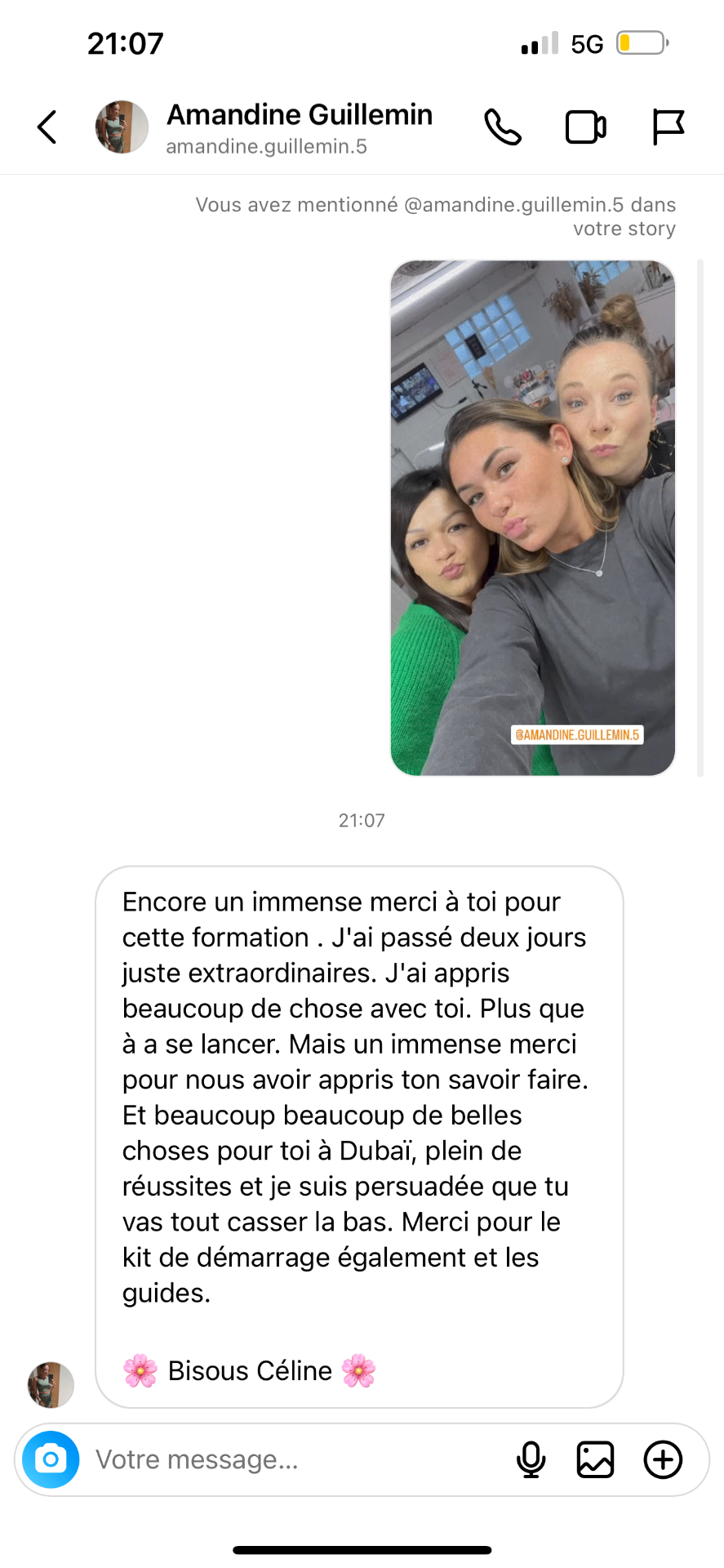Open the plus menu for more attachments
This screenshot has width=724, height=1568.
(663, 1459)
